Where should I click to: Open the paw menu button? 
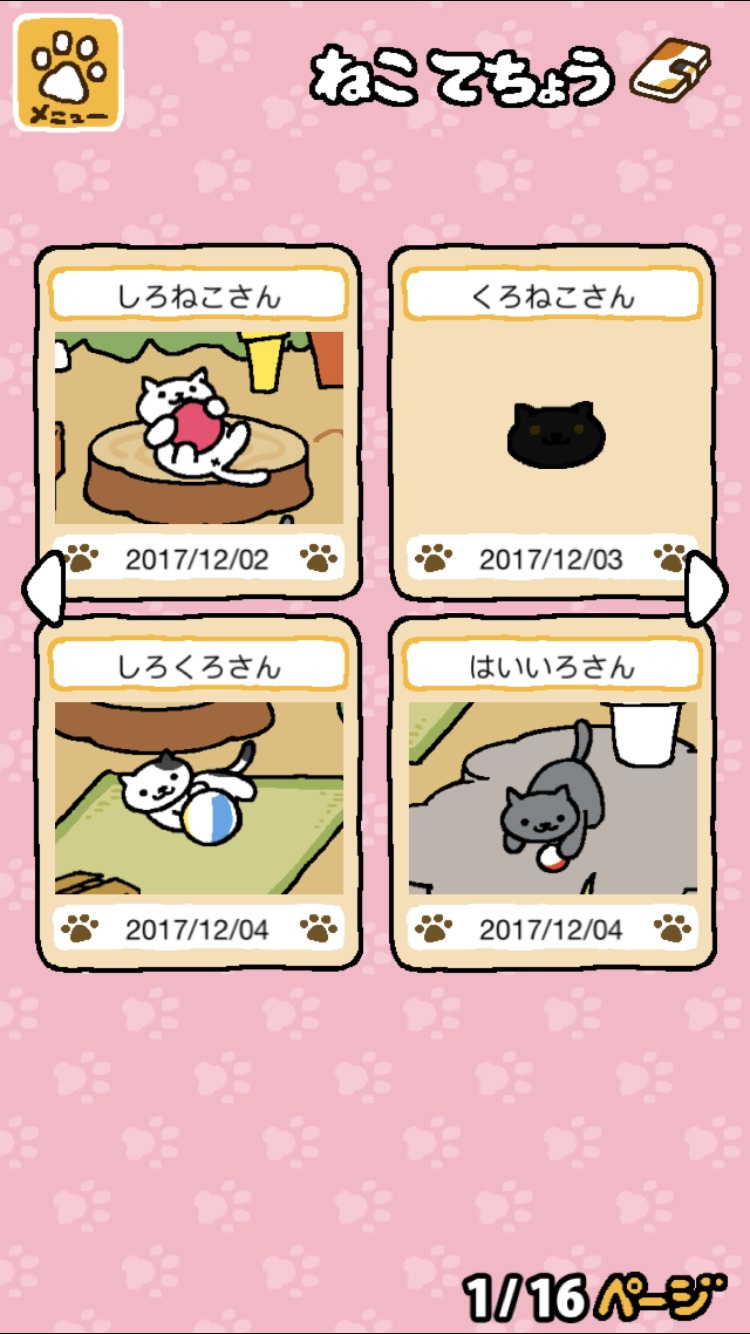pyautogui.click(x=68, y=73)
